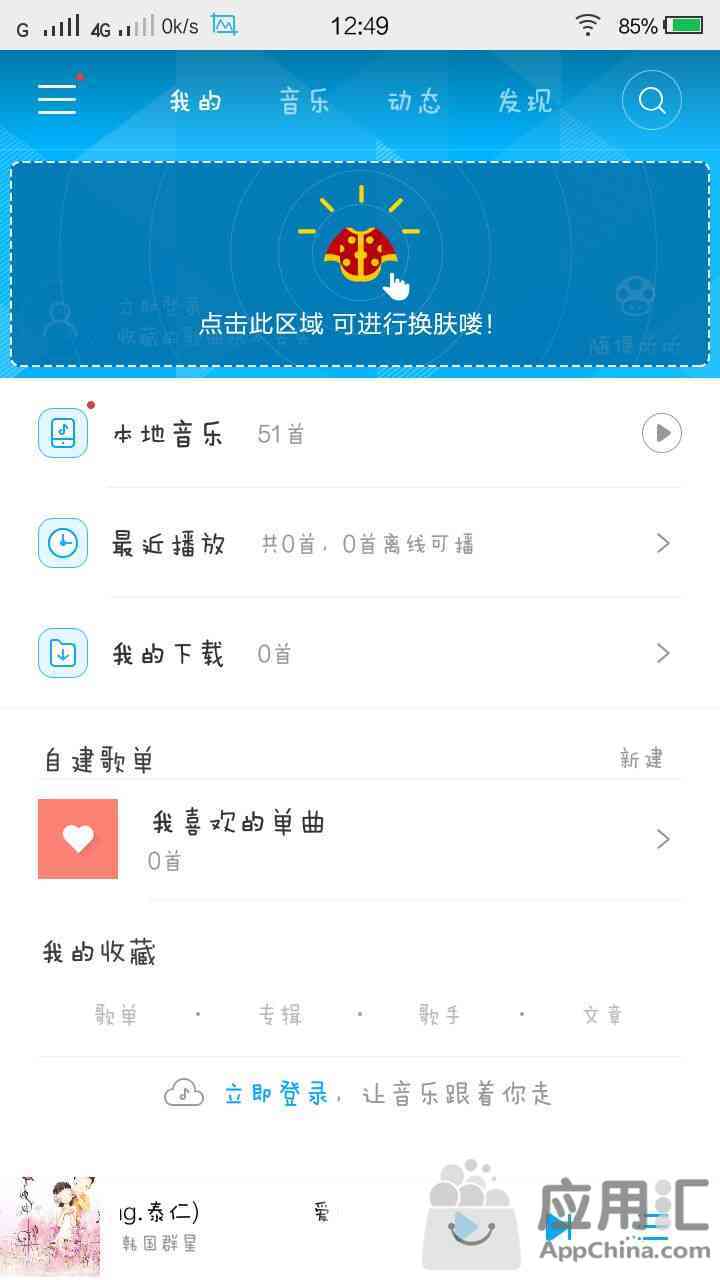Show collected 文章 articles
This screenshot has height=1280, width=720.
click(602, 1015)
